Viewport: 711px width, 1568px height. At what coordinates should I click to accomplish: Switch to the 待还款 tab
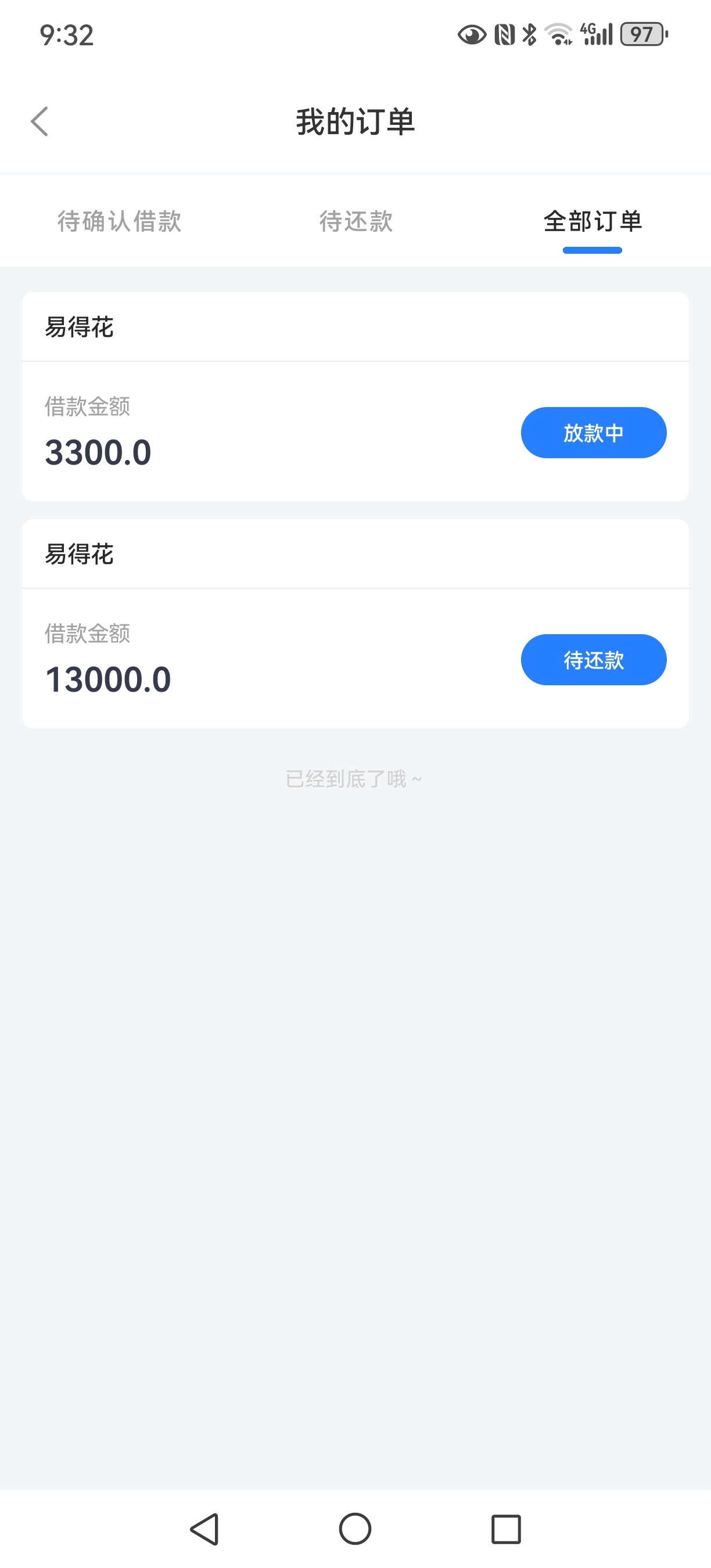tap(356, 222)
